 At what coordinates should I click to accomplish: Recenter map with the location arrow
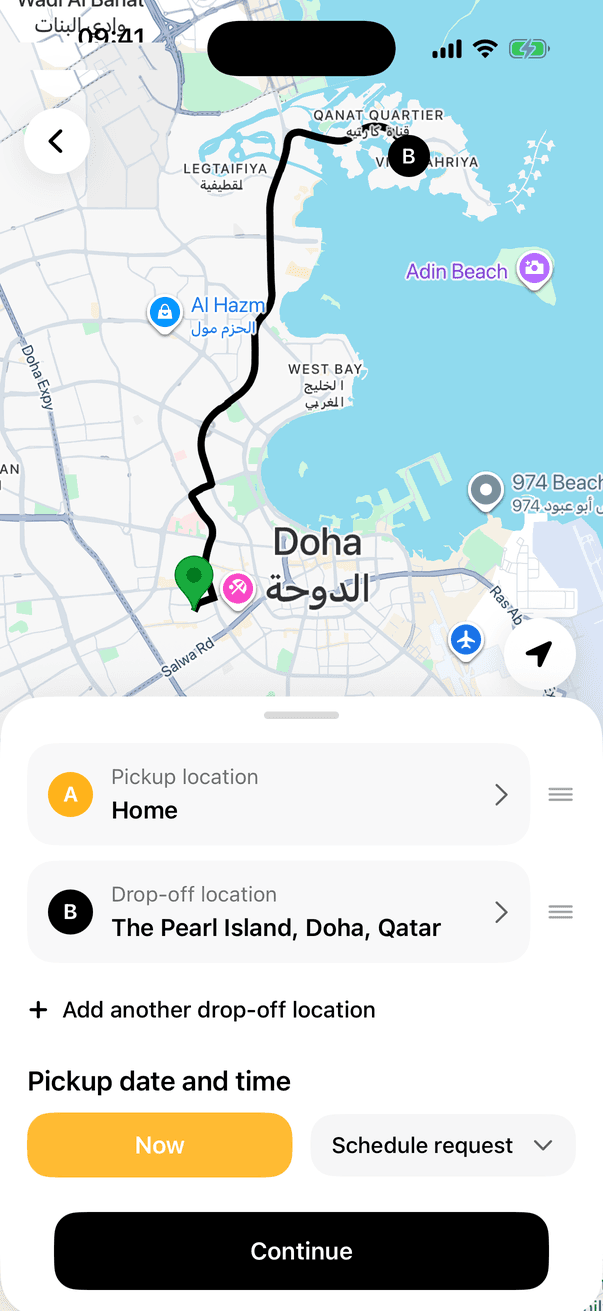tap(539, 655)
